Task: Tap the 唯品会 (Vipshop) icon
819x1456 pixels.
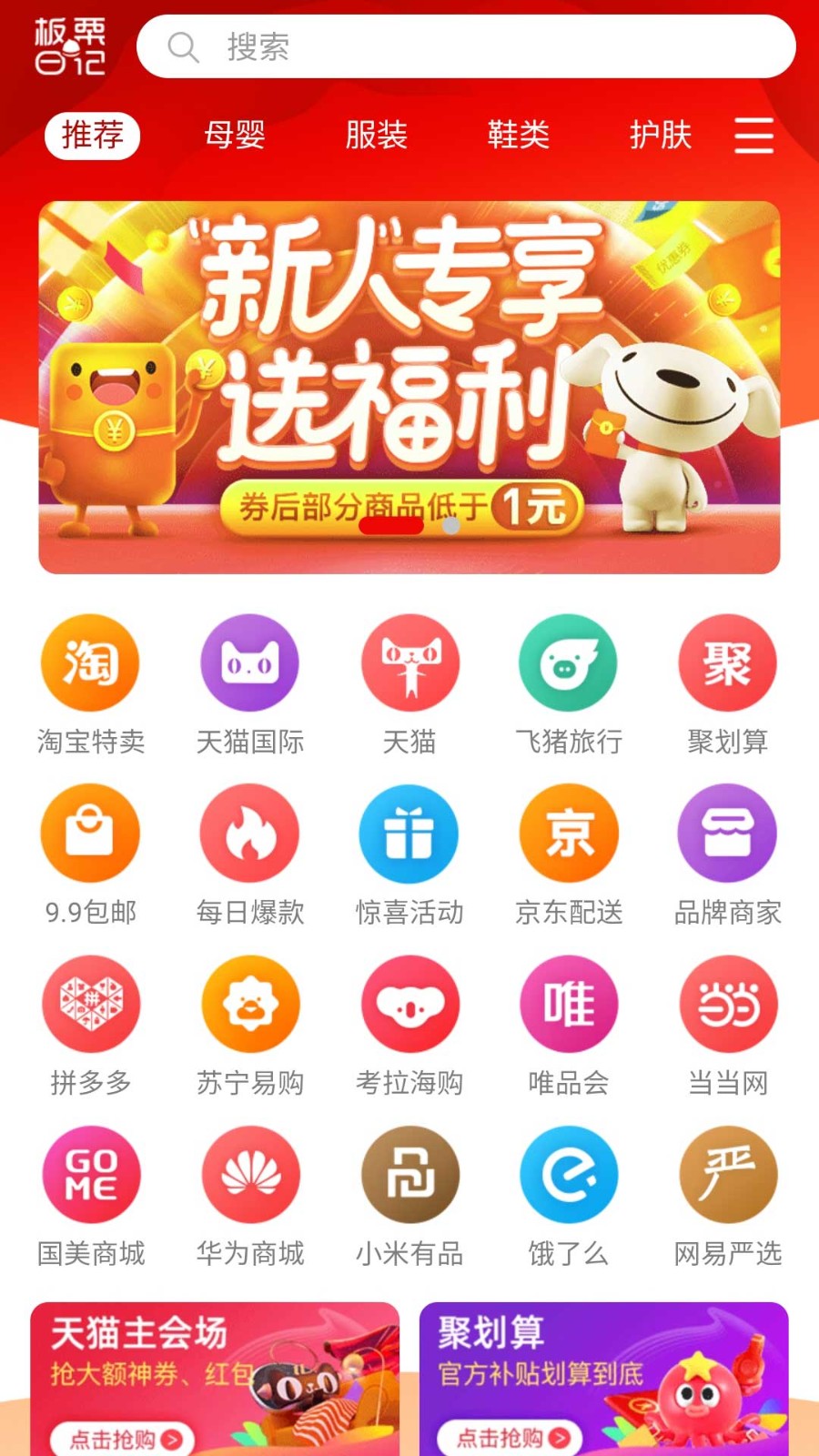Action: (568, 1004)
